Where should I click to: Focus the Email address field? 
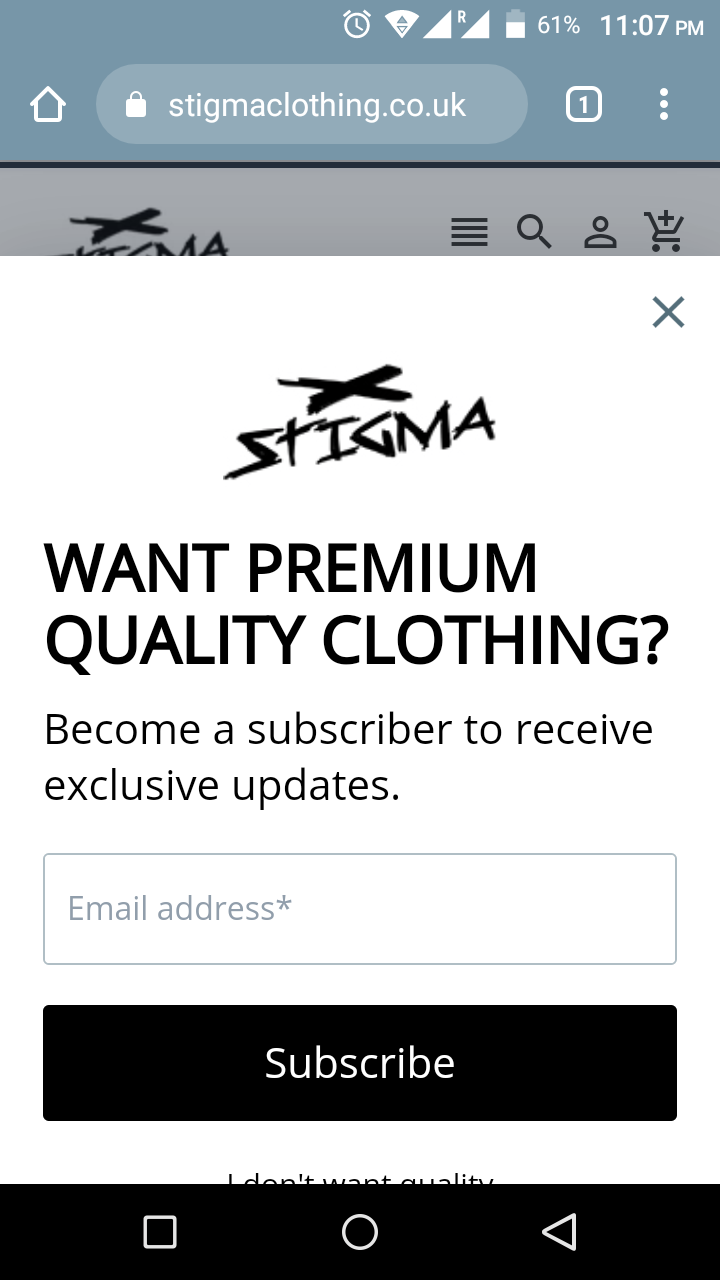(x=360, y=909)
